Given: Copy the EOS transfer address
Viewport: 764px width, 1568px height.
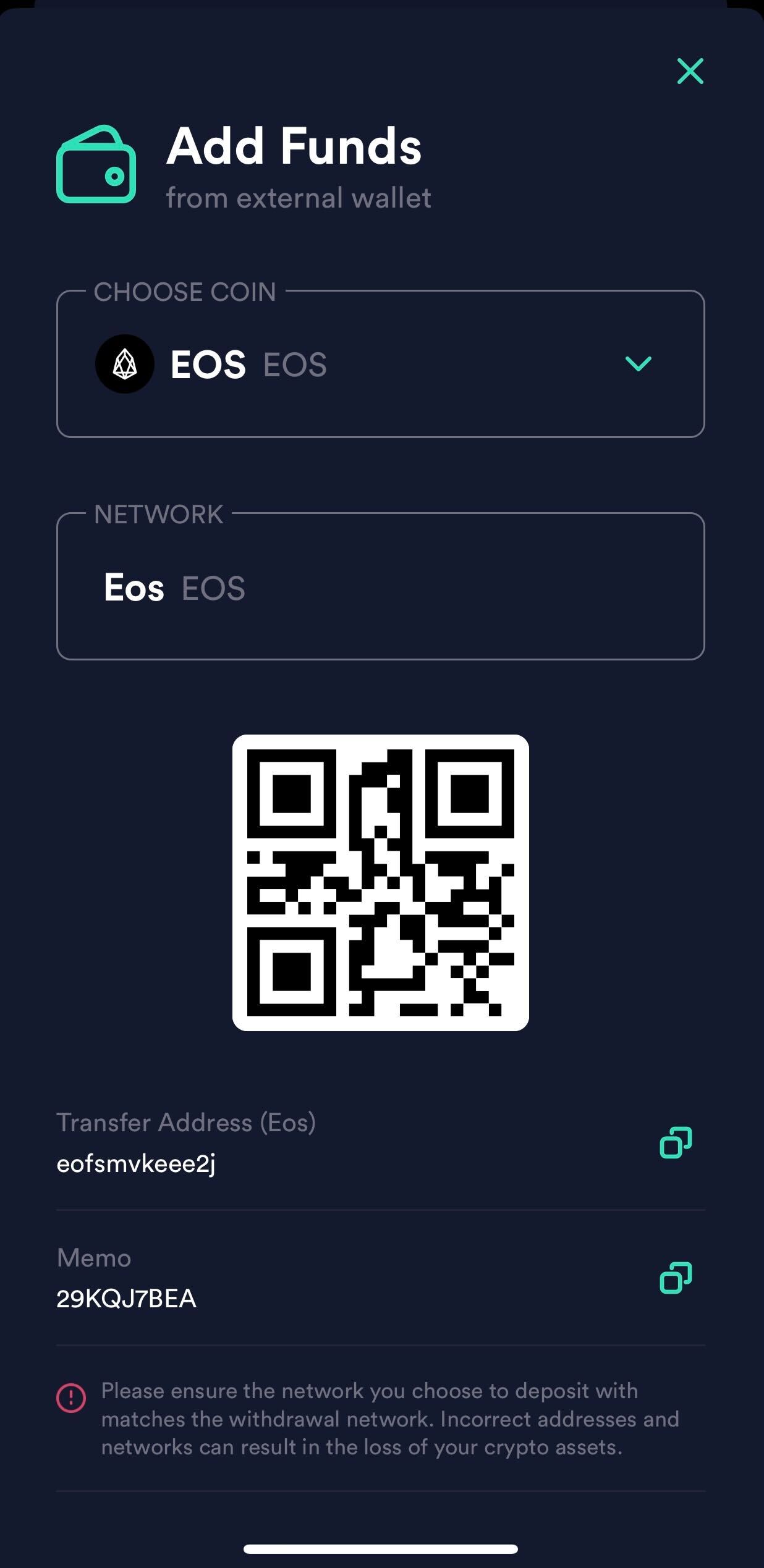Looking at the screenshot, I should coord(676,1142).
